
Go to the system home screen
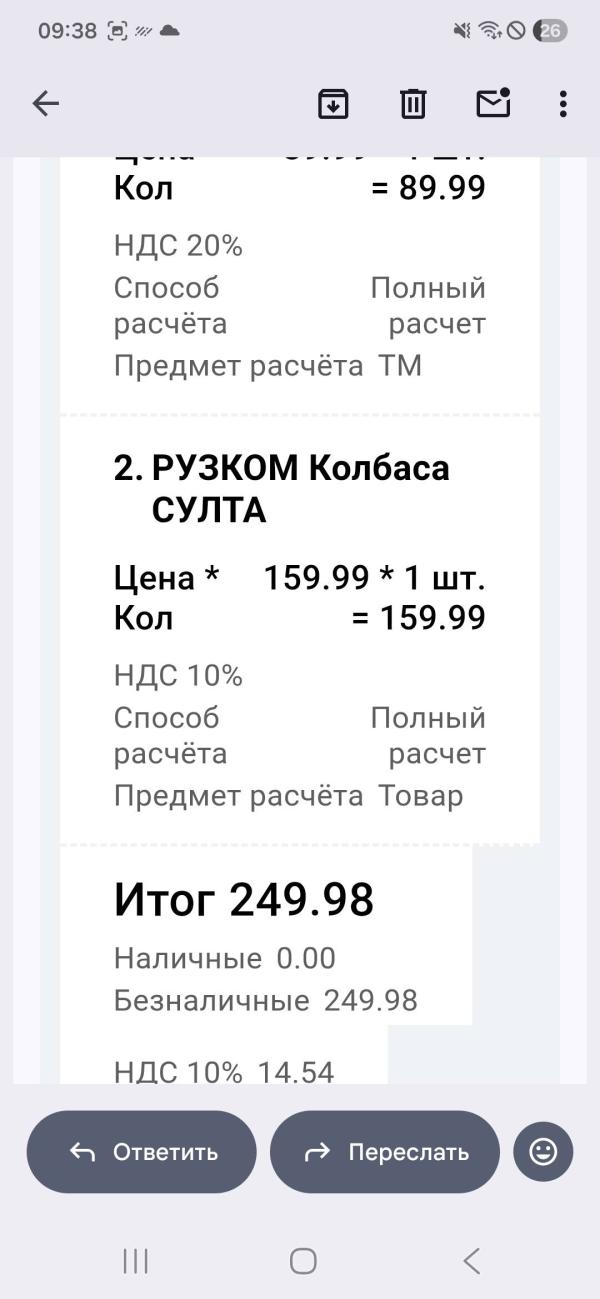point(303,1261)
